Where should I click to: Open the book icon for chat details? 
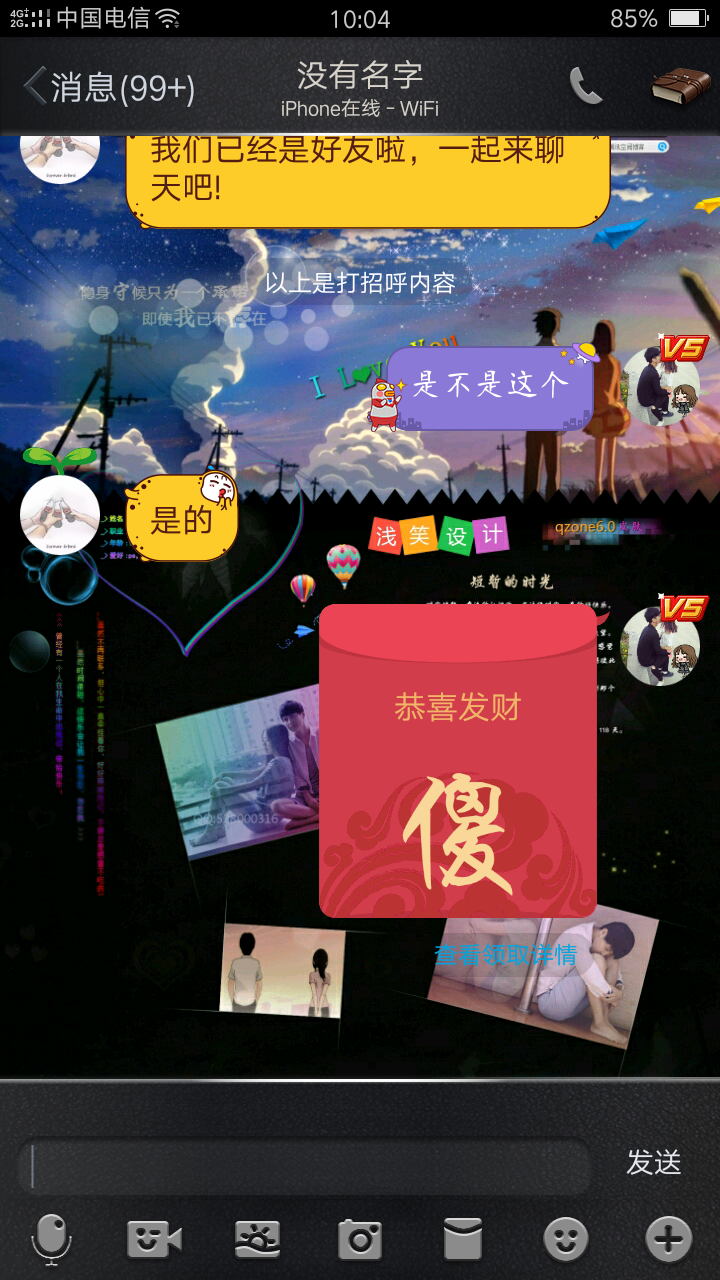[x=681, y=86]
